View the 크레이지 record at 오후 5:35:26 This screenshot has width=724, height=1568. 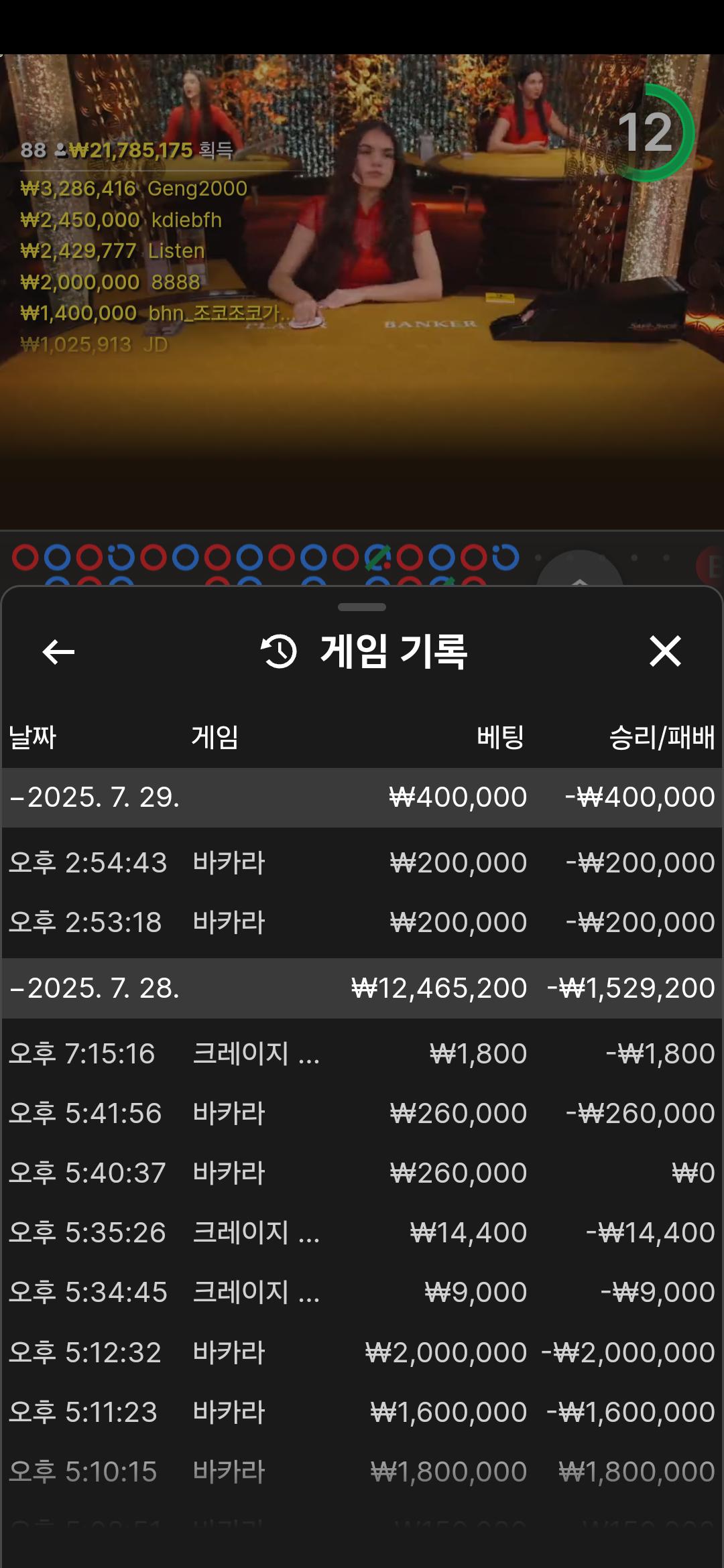362,1232
